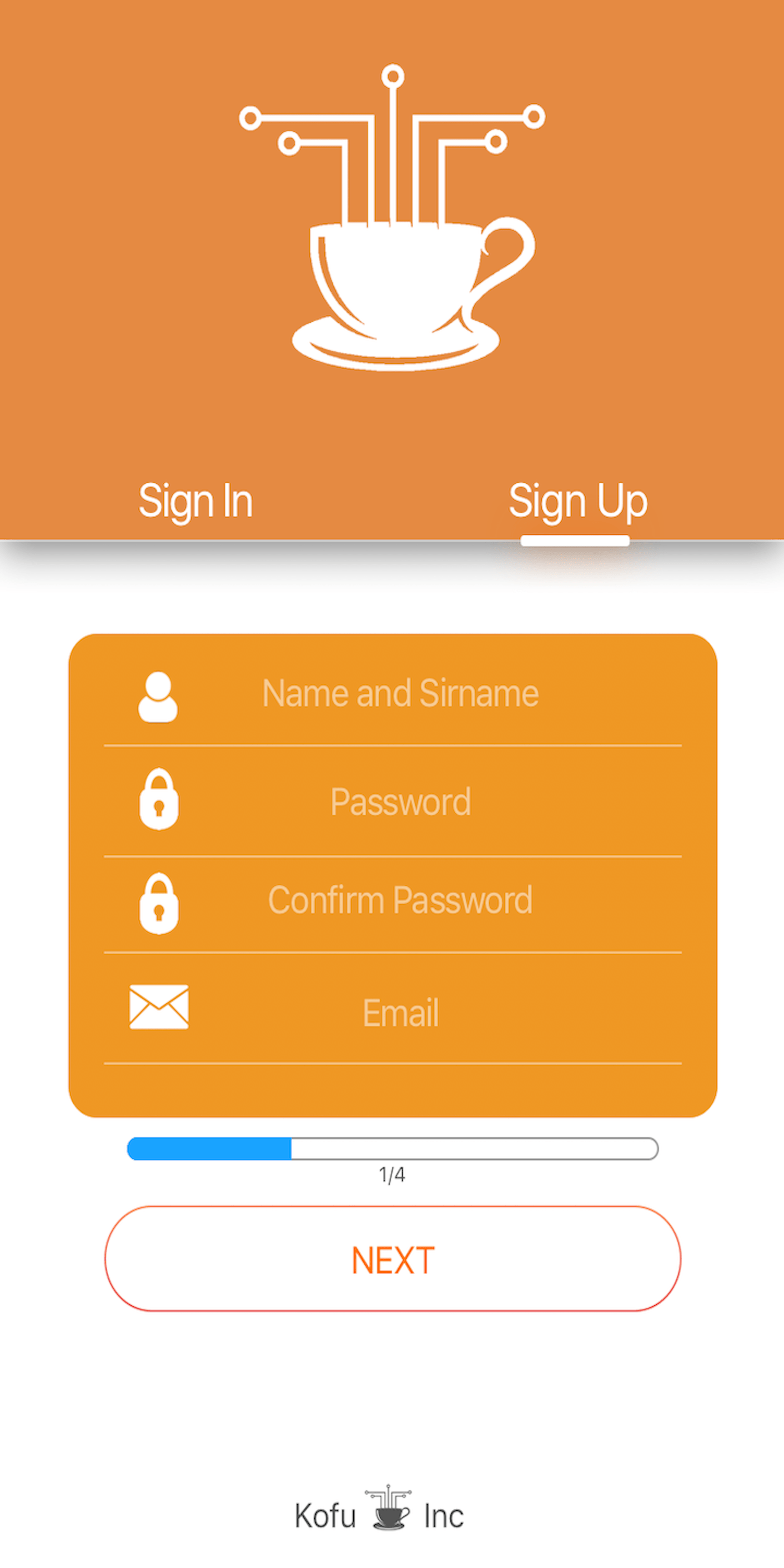Select the Sign Up tab
Image resolution: width=784 pixels, height=1568 pixels.
point(577,500)
